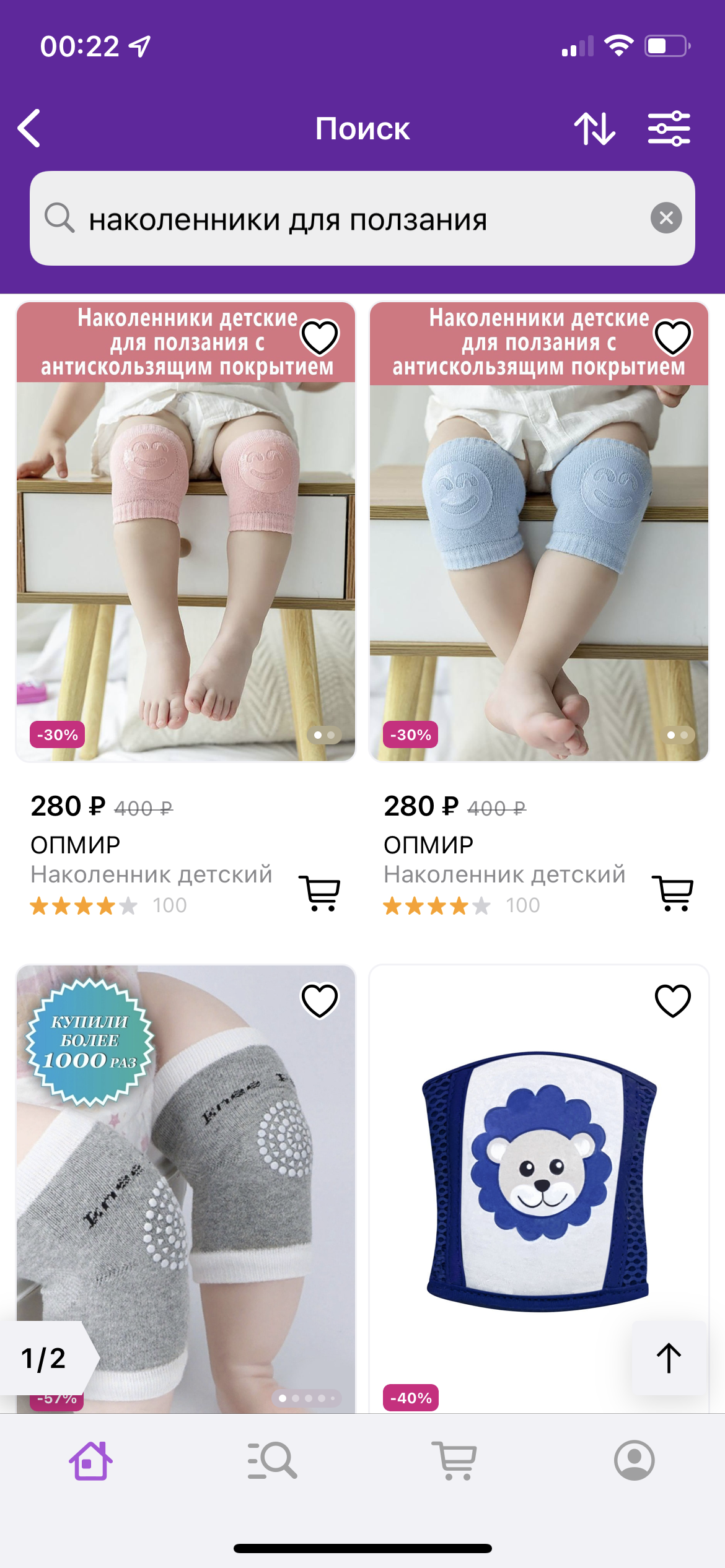Open the shopping cart tab
Image resolution: width=725 pixels, height=1568 pixels.
click(x=454, y=1460)
